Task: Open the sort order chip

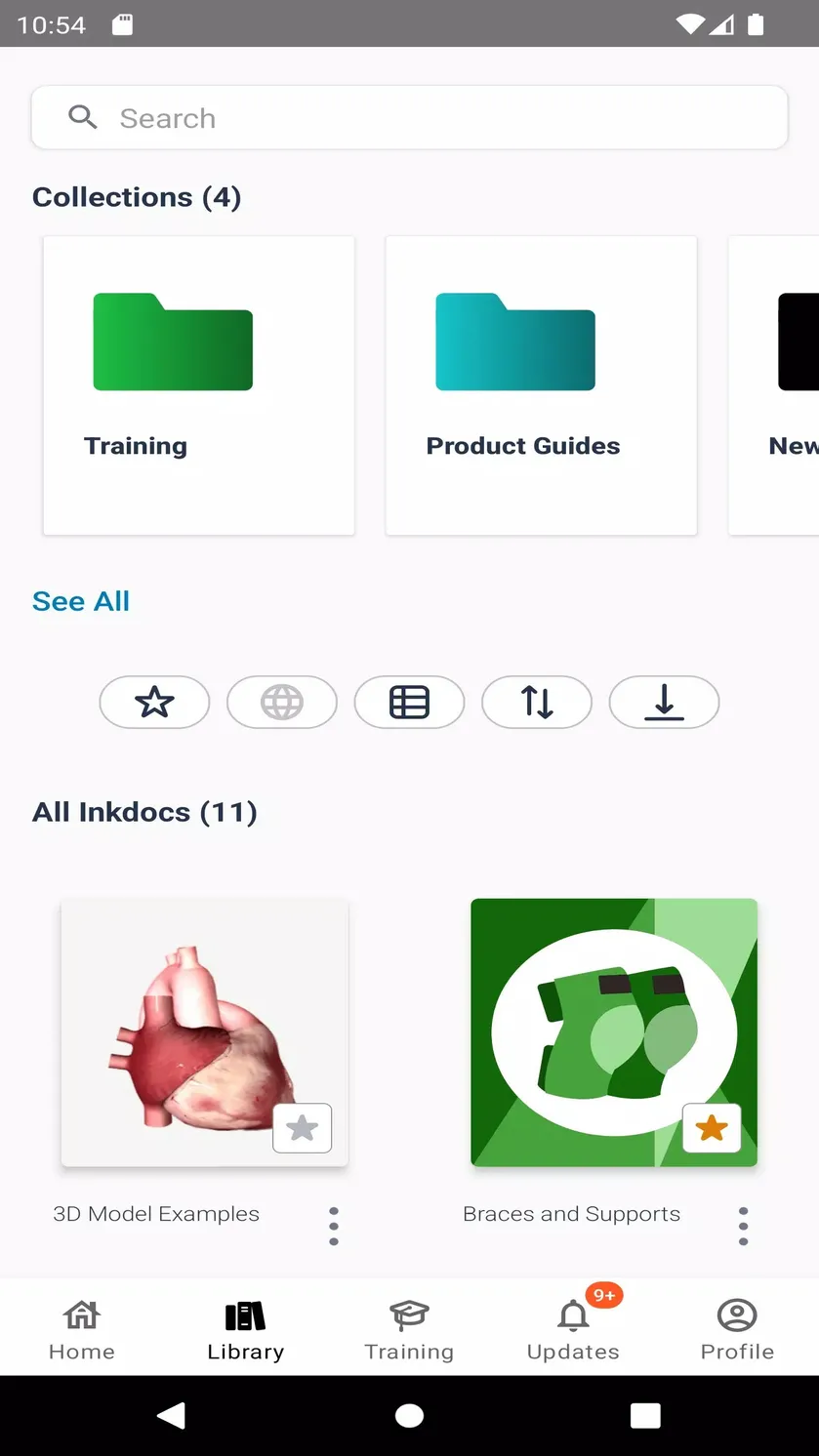Action: pos(537,702)
